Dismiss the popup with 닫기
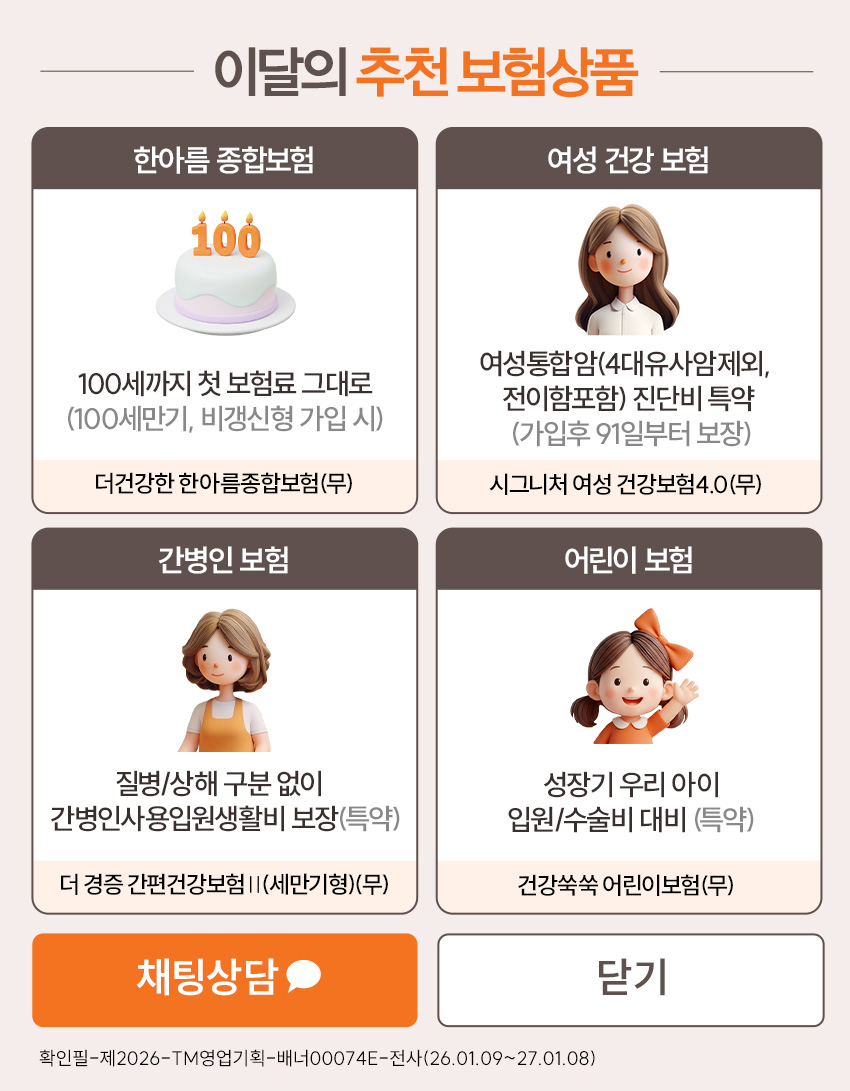 coord(630,979)
